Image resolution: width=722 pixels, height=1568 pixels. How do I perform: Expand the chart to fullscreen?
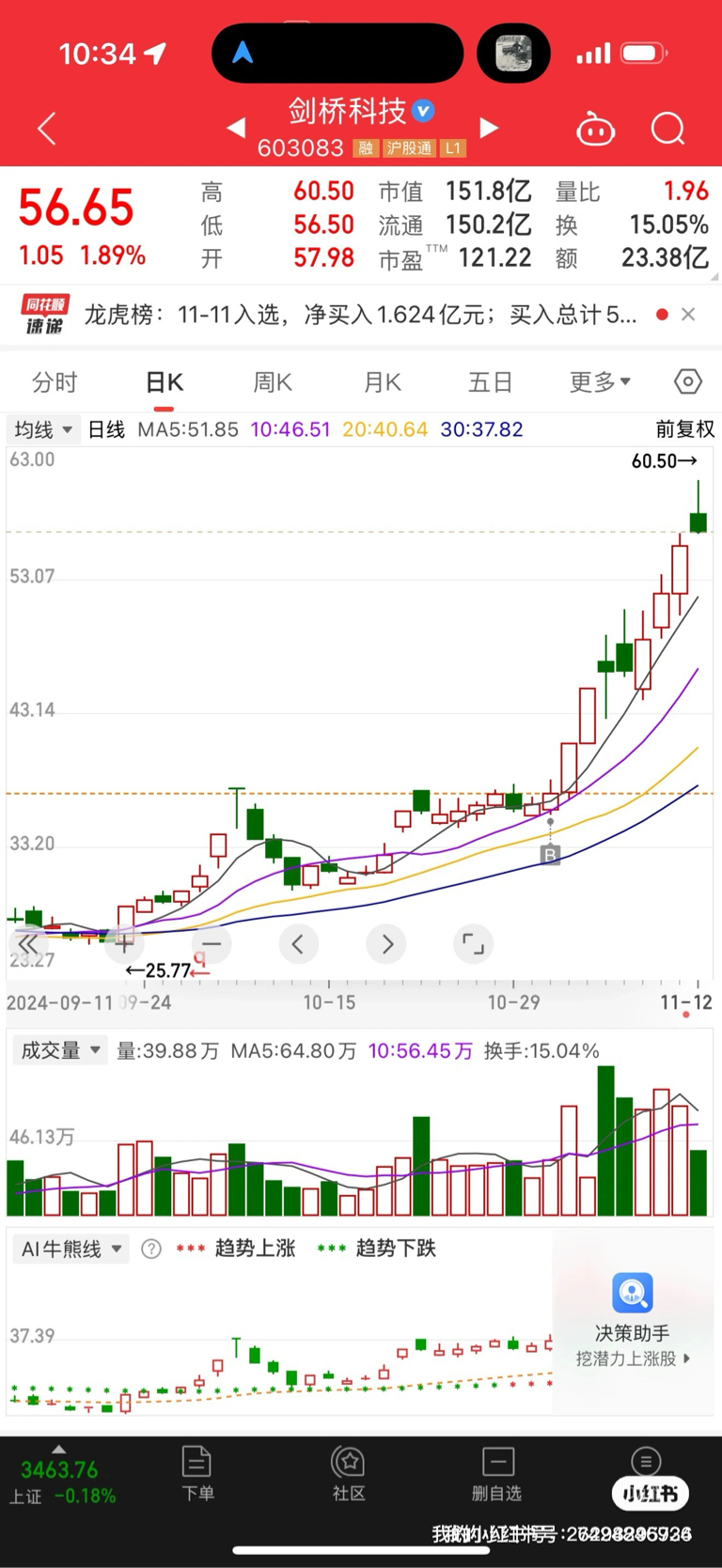(473, 944)
